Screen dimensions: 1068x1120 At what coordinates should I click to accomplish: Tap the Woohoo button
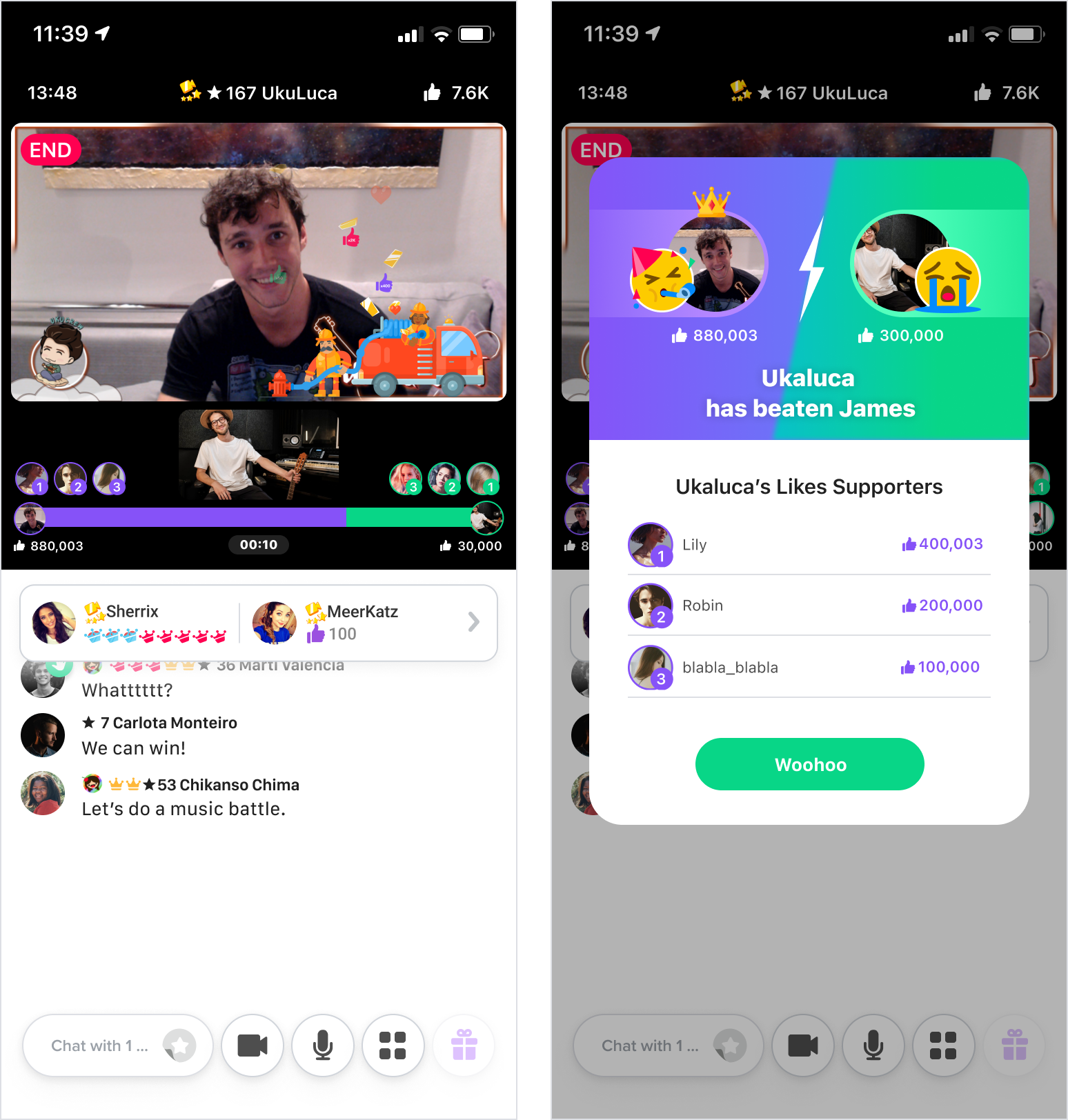coord(809,764)
